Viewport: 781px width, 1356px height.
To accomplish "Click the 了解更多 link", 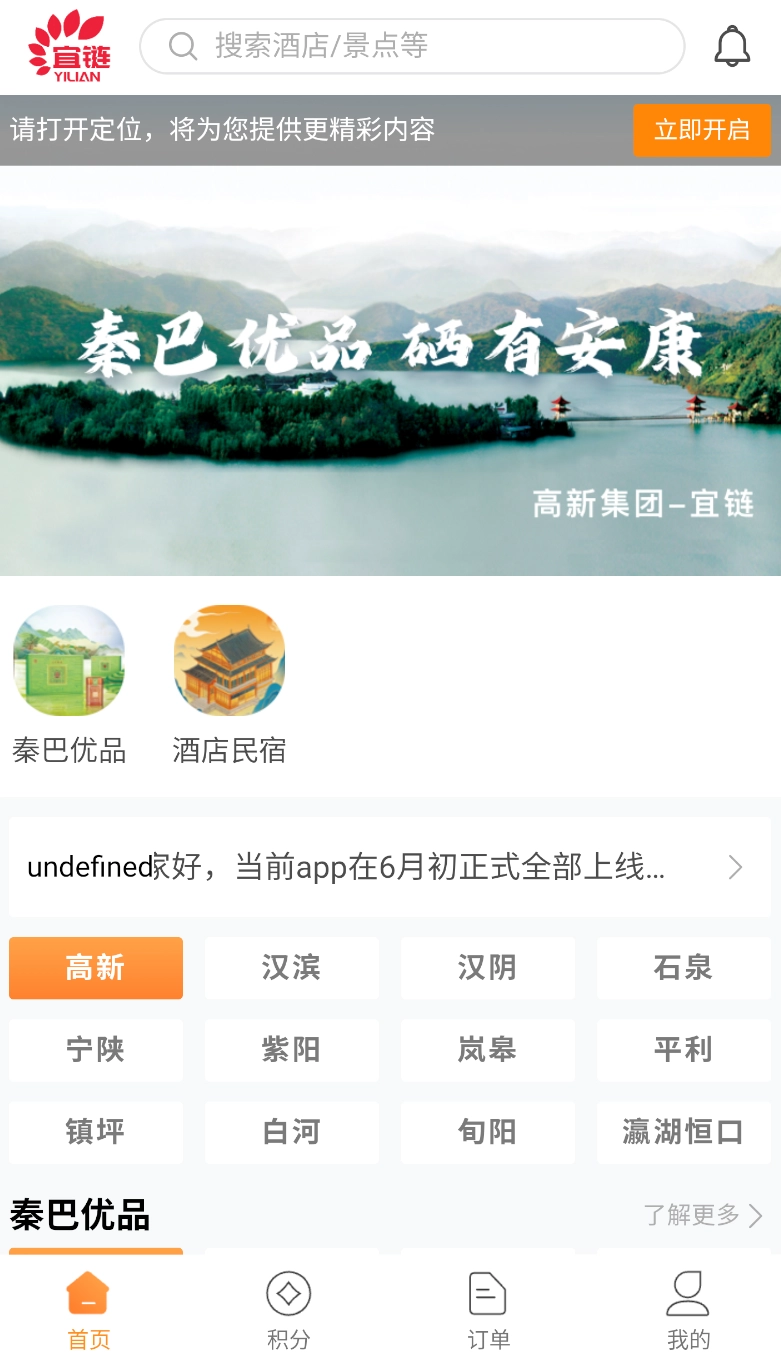I will click(x=692, y=1216).
